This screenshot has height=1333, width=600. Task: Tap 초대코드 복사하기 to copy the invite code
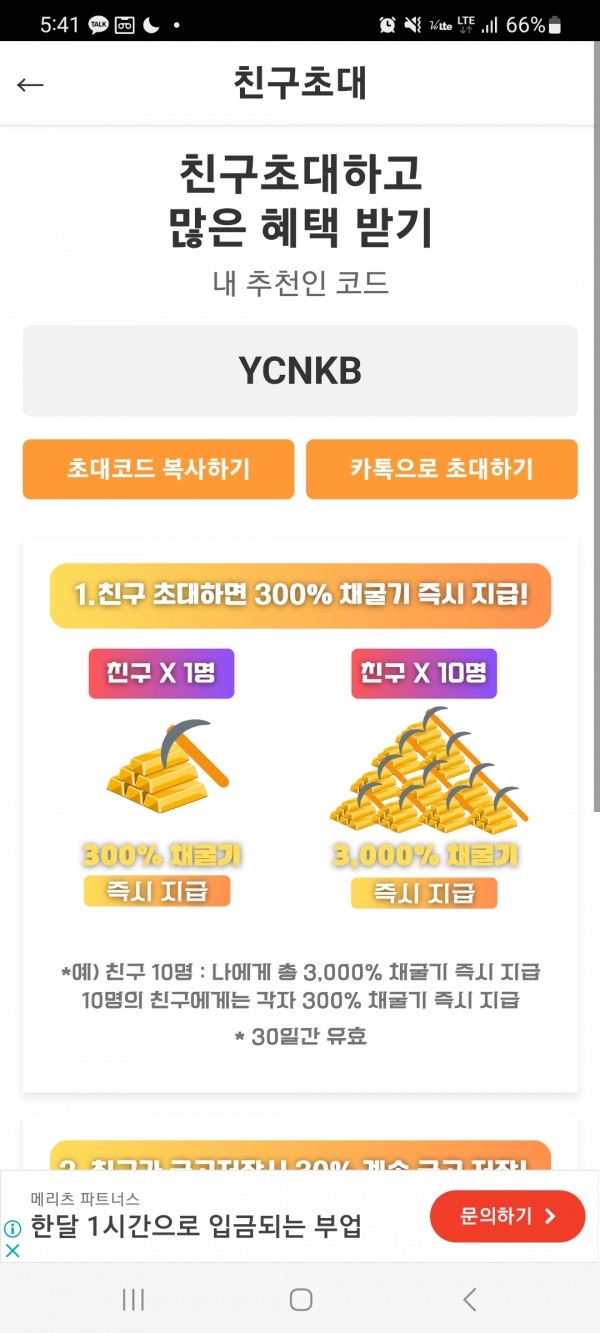[158, 469]
